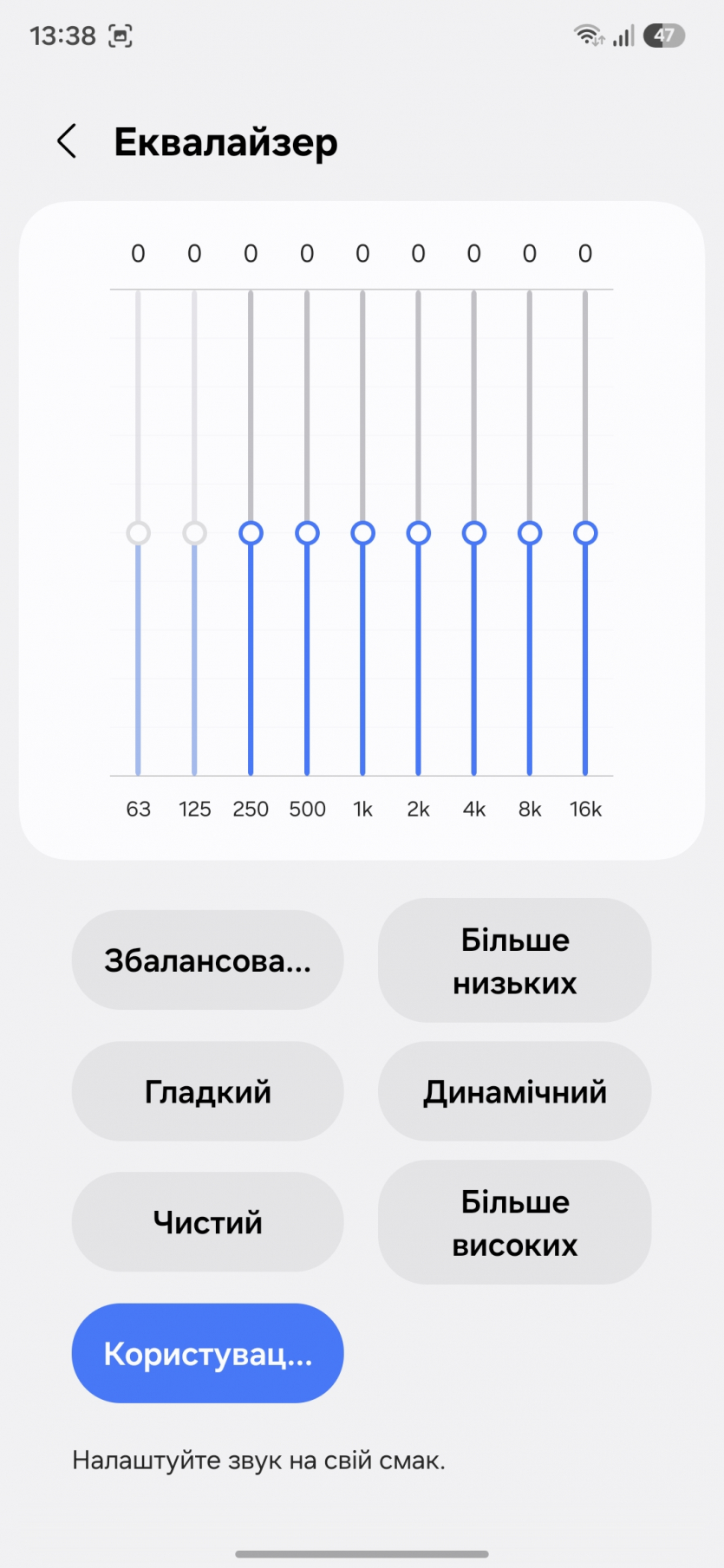Tap the 2k band slider
Viewport: 724px width, 1568px height.
pyautogui.click(x=418, y=533)
